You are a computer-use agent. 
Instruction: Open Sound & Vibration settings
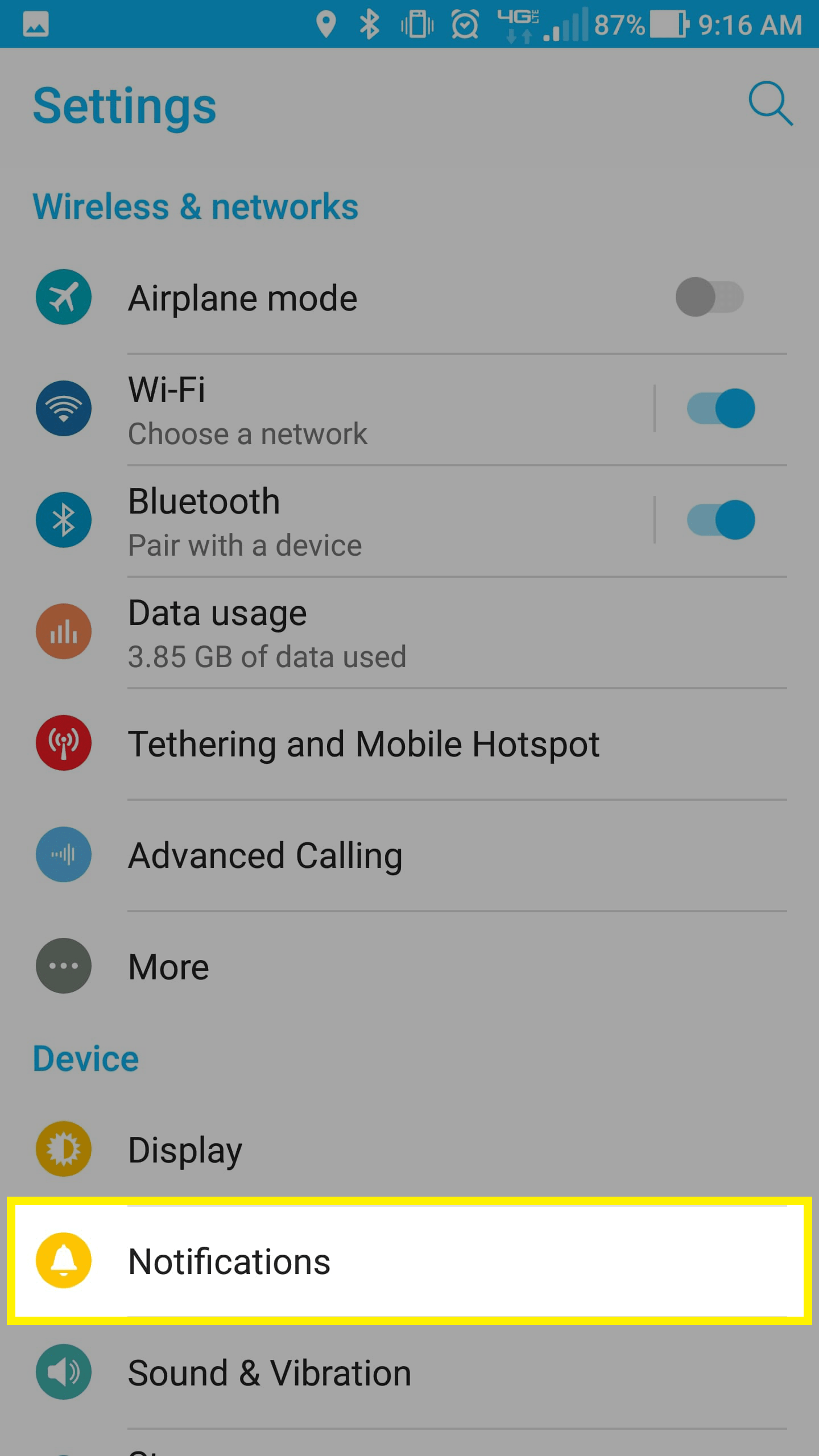(x=409, y=1373)
